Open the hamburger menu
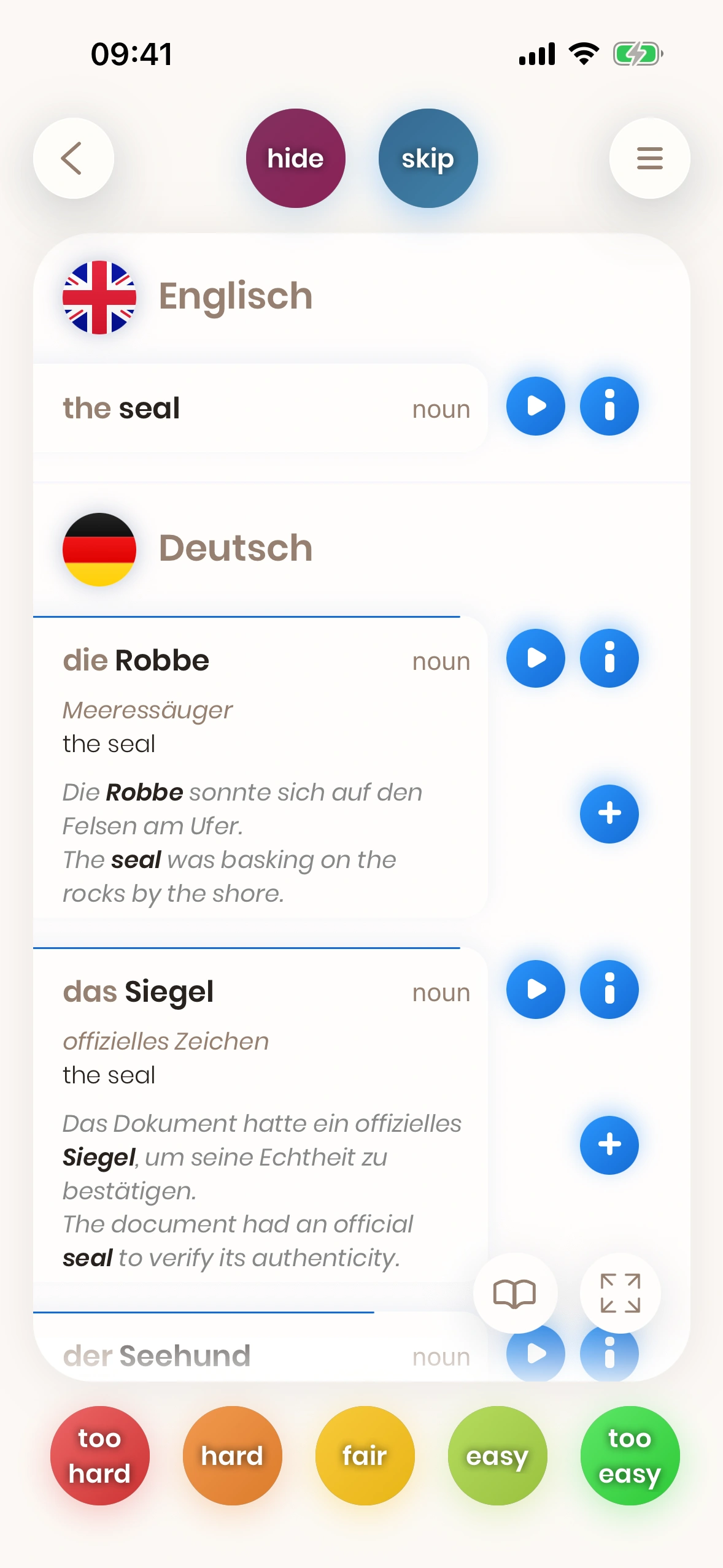The image size is (723, 1568). click(649, 158)
